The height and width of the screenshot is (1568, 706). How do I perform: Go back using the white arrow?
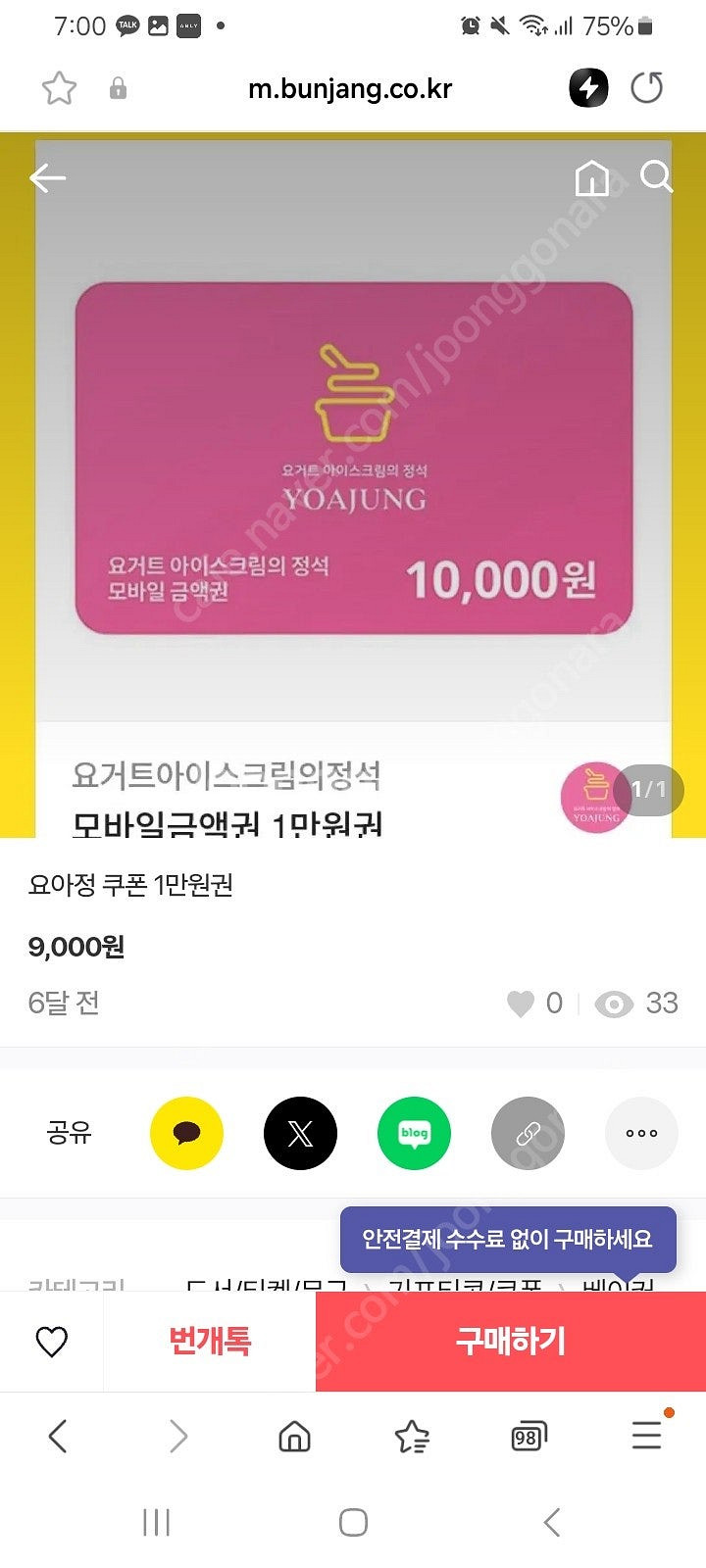[x=47, y=177]
